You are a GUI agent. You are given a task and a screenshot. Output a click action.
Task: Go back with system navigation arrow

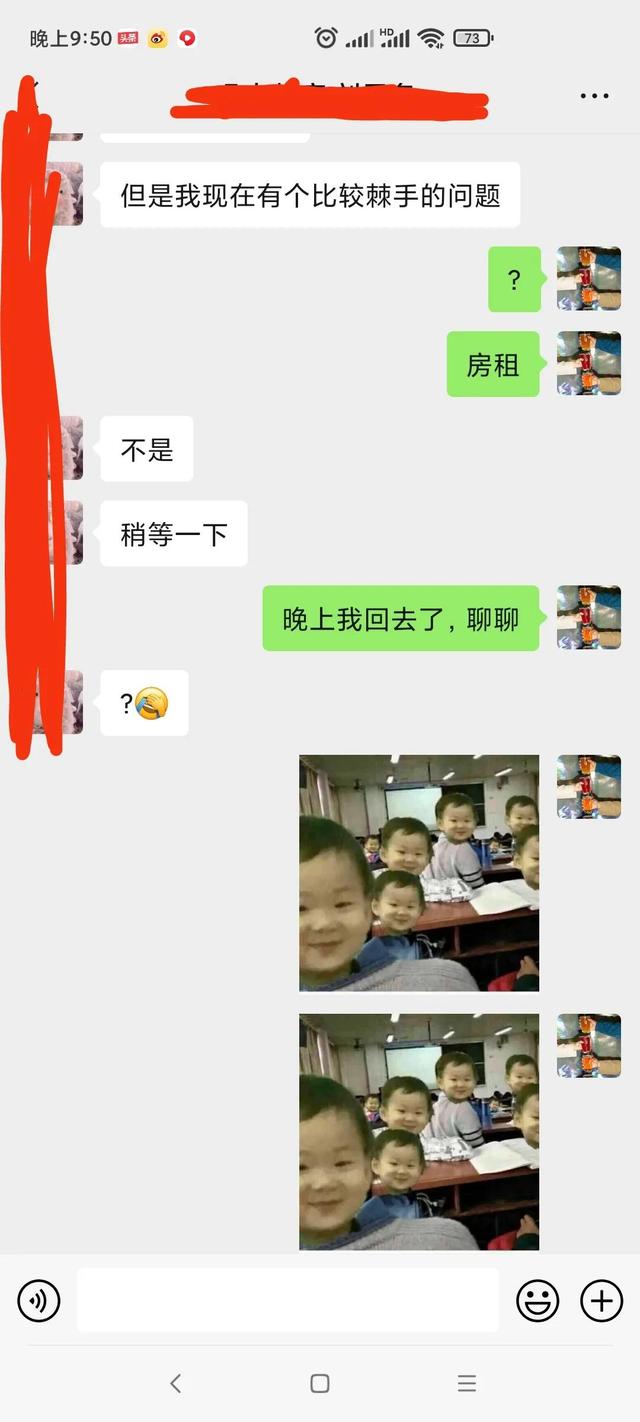175,1383
